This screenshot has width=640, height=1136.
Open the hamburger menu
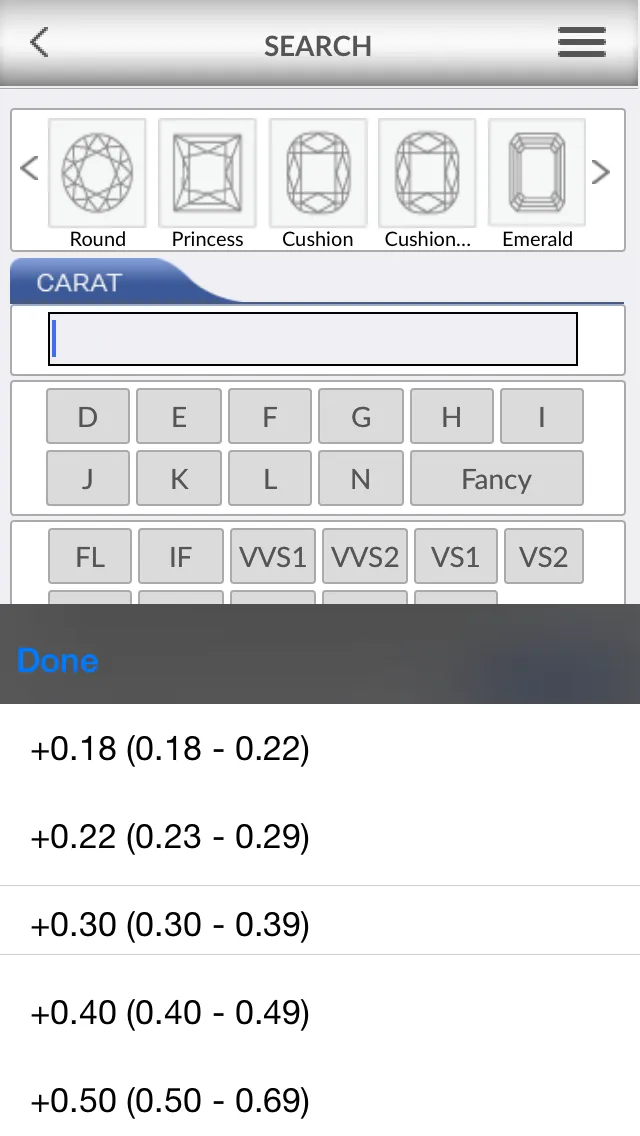[x=581, y=43]
